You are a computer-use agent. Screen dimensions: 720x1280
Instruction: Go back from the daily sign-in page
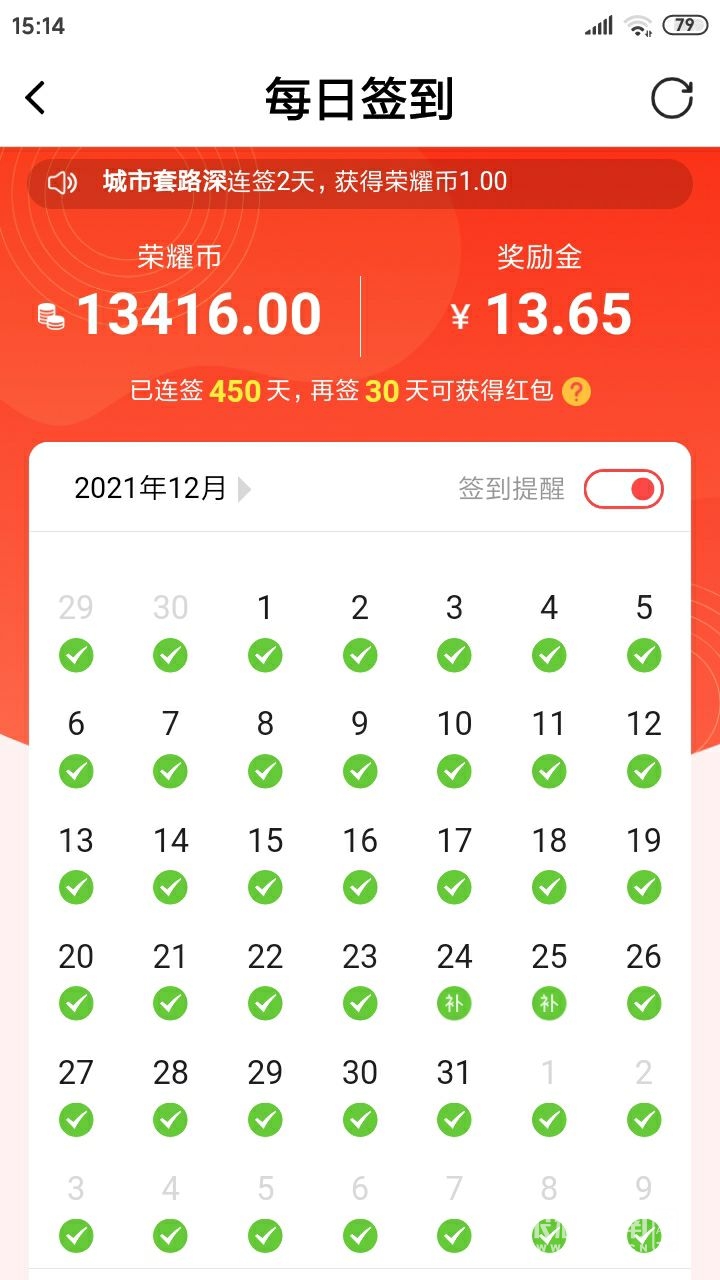click(36, 98)
